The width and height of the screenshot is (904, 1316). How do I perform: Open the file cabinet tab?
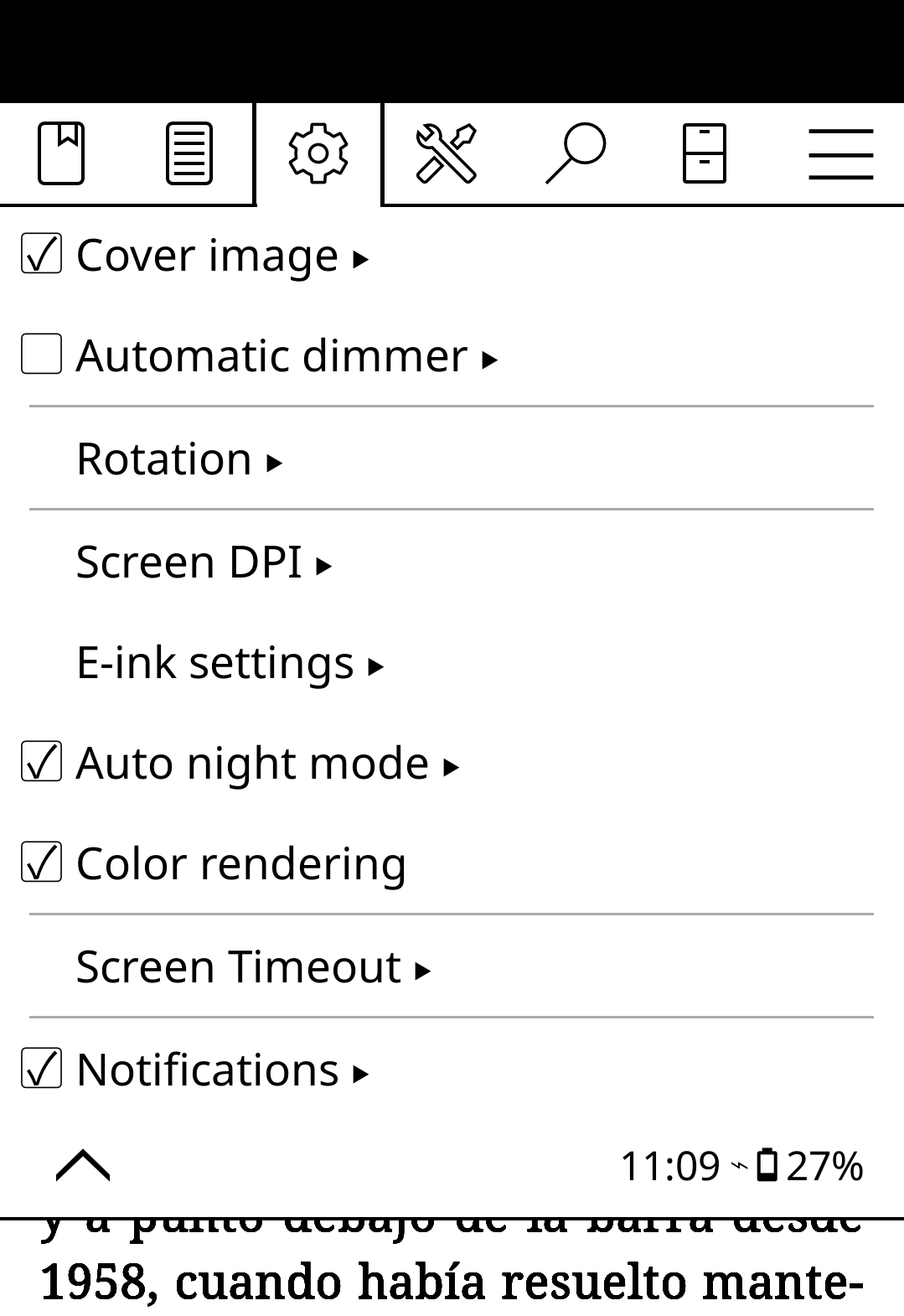(704, 153)
